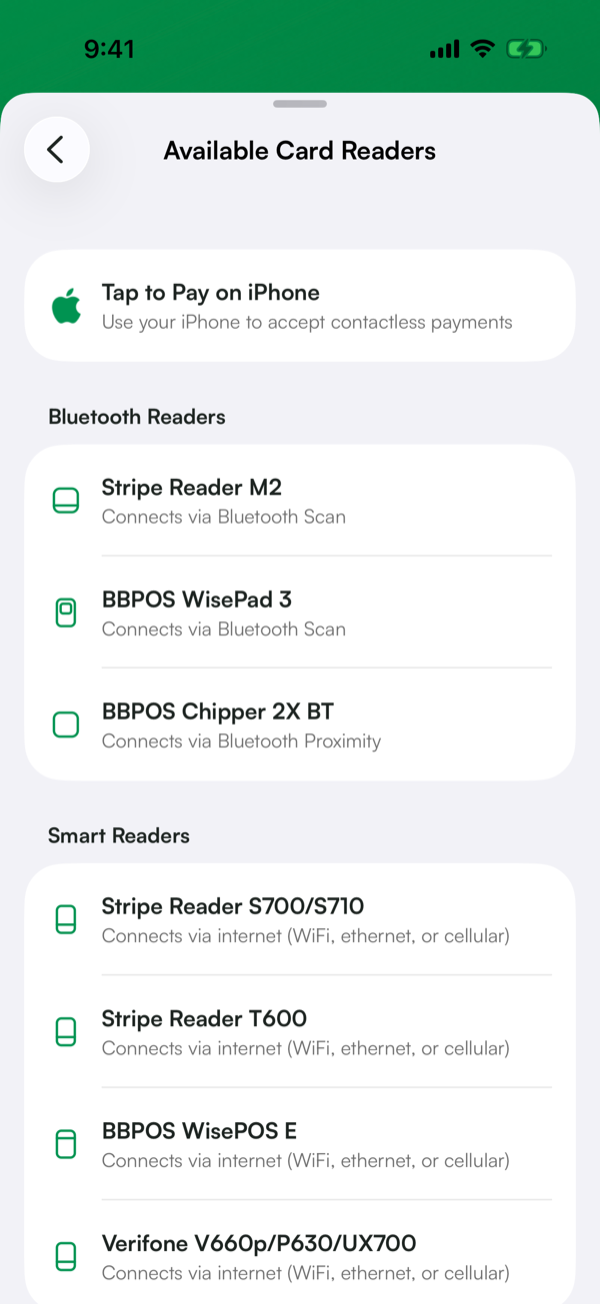Choose BBPOS WisePOS E reader
Image resolution: width=600 pixels, height=1304 pixels.
click(300, 1143)
